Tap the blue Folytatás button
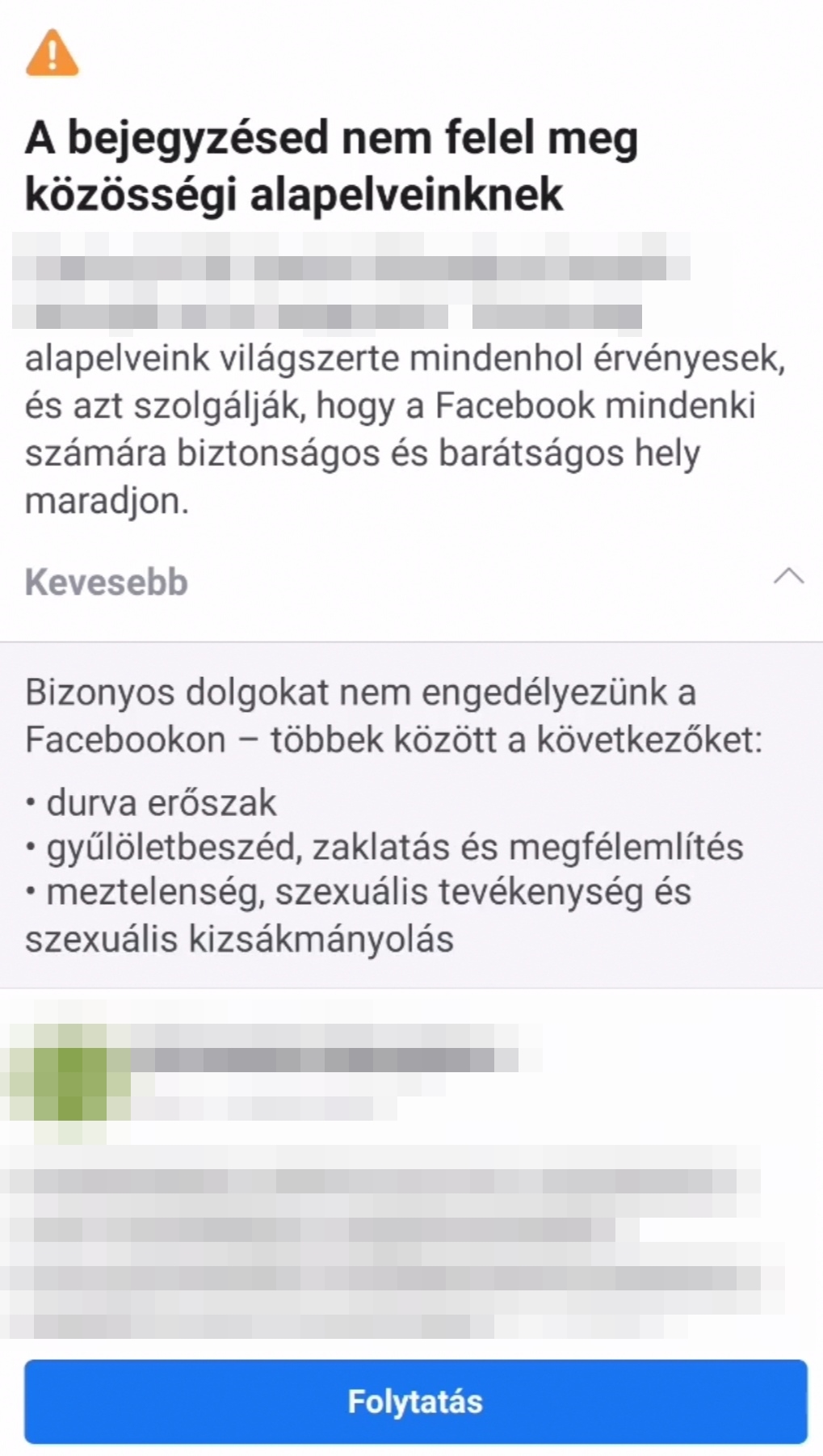 [415, 1401]
